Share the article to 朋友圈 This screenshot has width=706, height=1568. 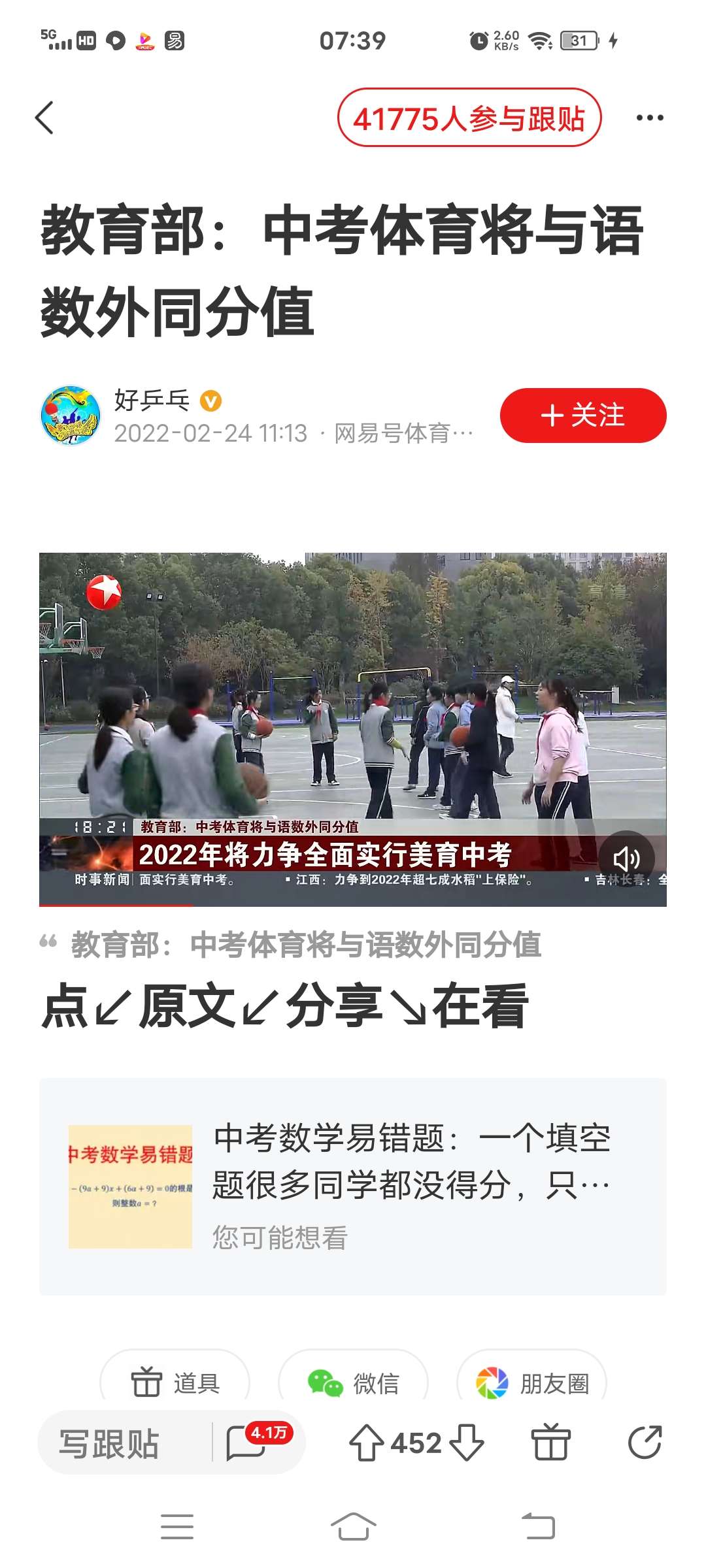tap(532, 1382)
